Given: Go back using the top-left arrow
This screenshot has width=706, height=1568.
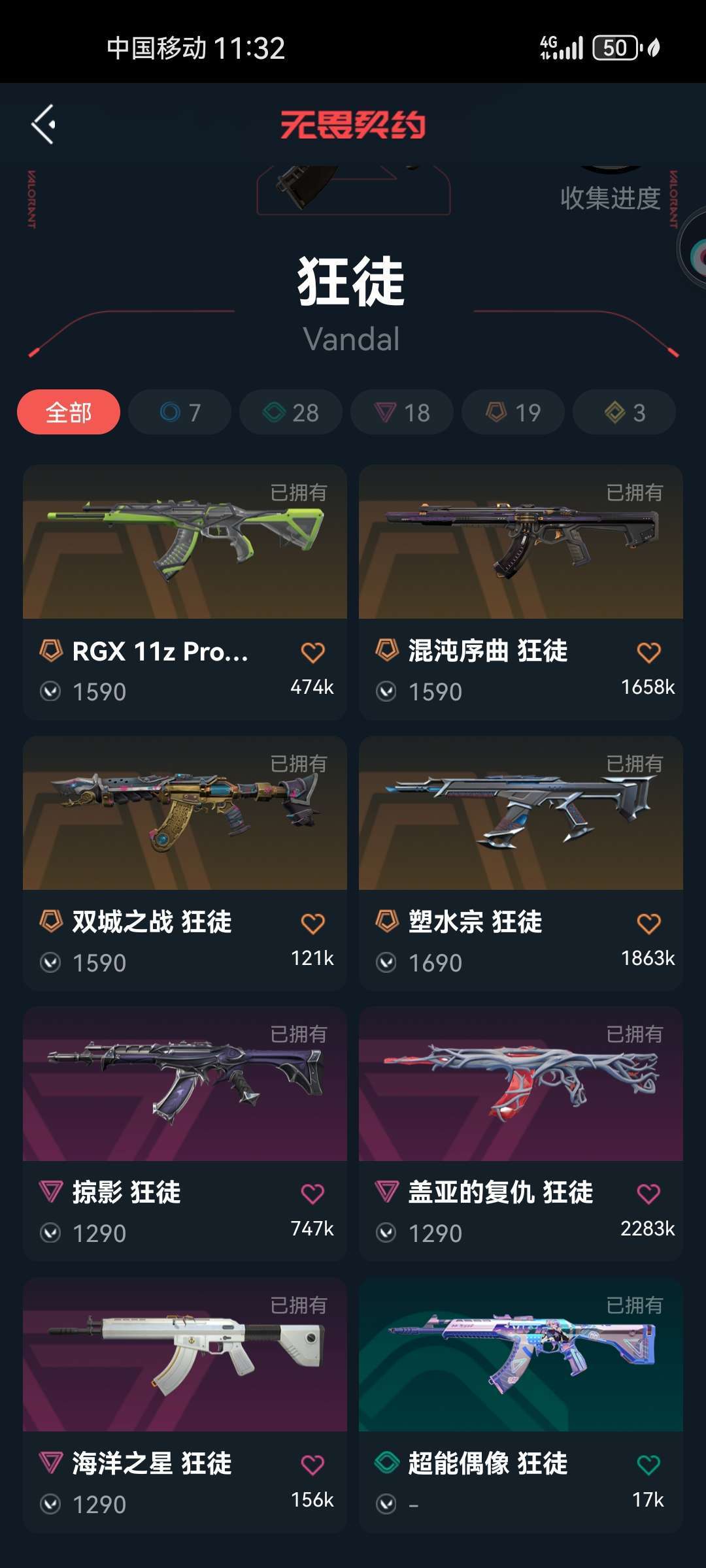Looking at the screenshot, I should tap(43, 124).
